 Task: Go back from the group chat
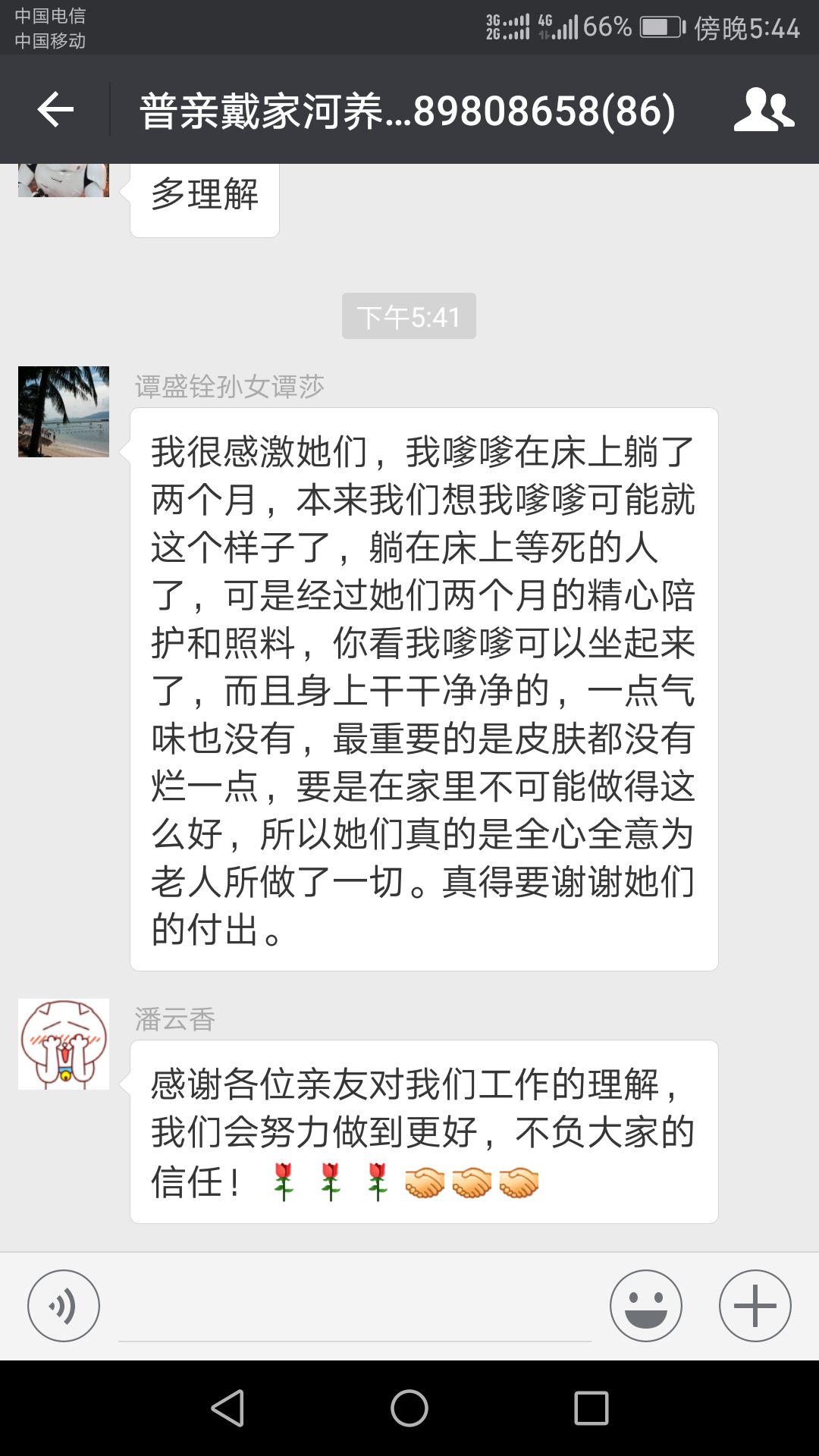pyautogui.click(x=55, y=111)
